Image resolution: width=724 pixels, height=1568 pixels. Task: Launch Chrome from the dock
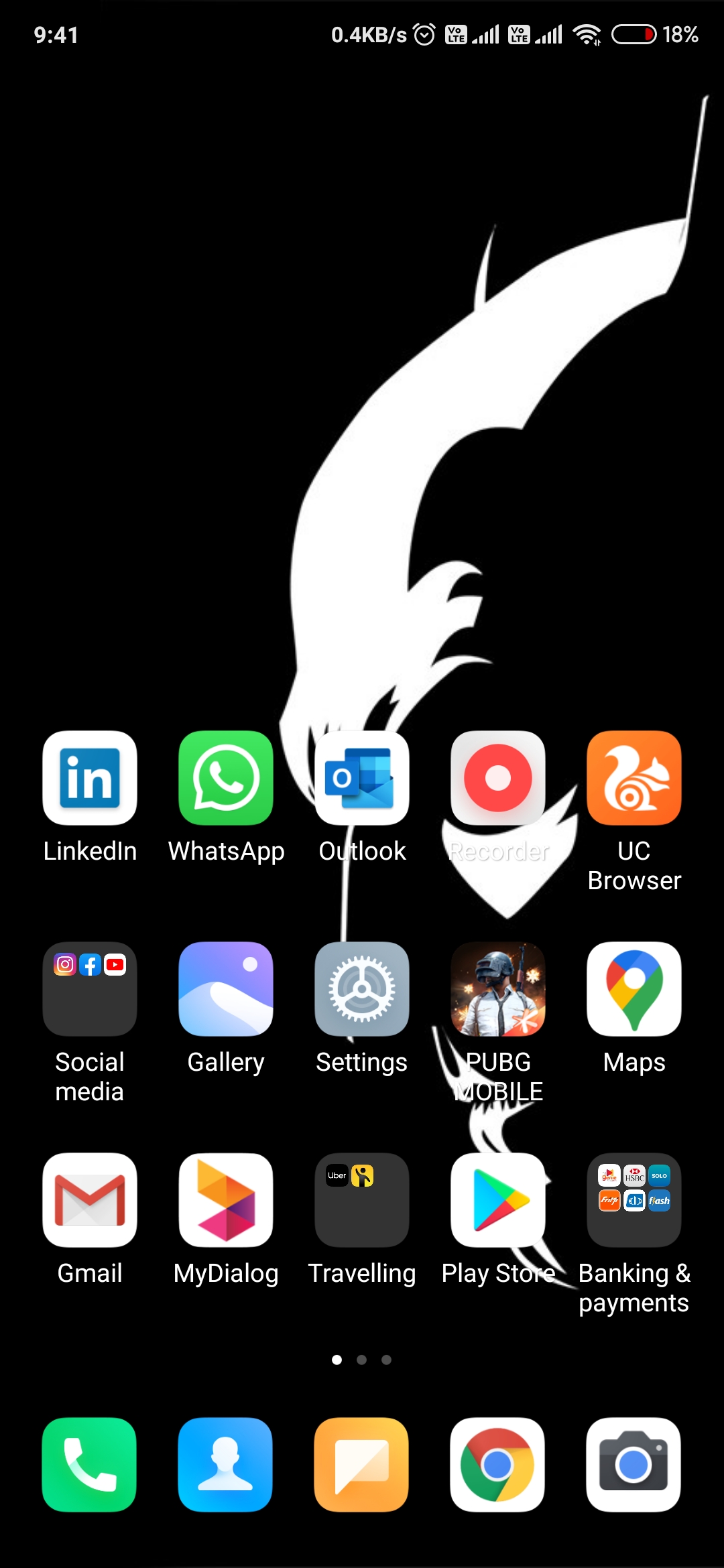497,1465
